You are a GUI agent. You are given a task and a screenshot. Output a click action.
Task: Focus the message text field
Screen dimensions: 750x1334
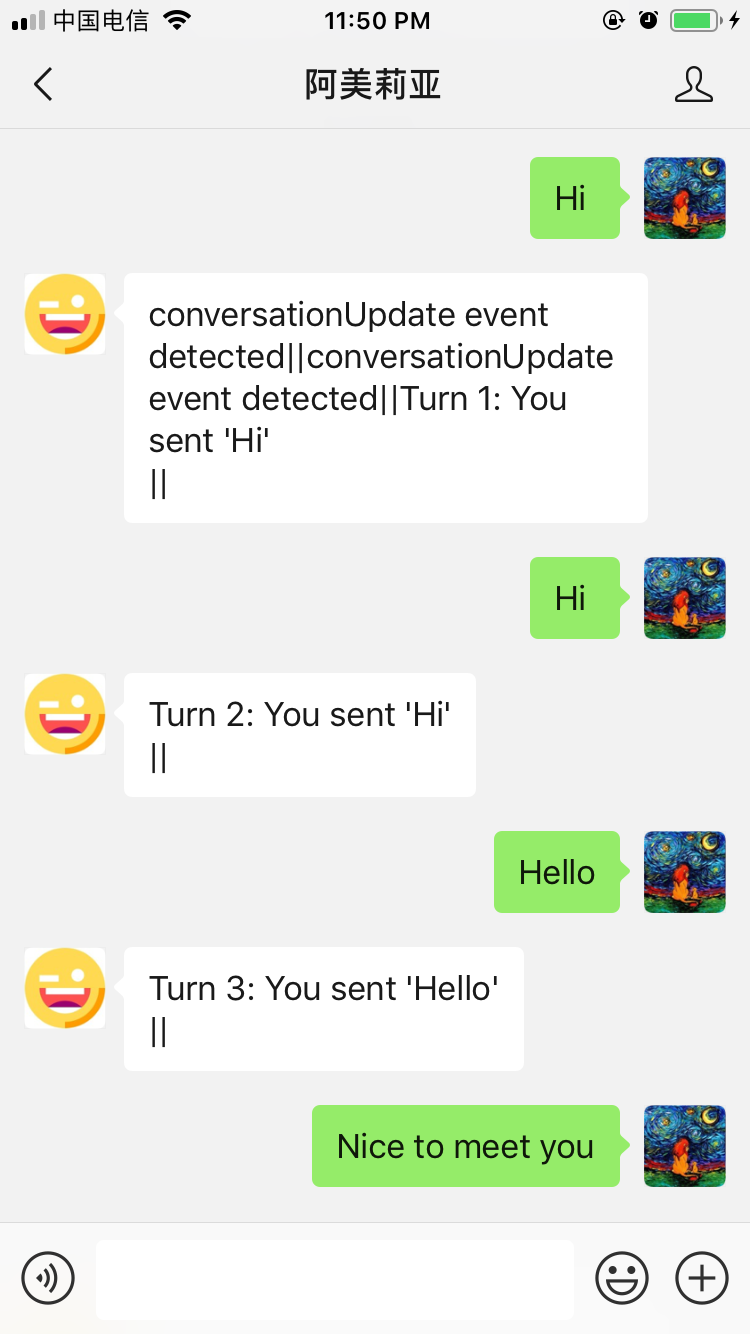pos(335,1279)
